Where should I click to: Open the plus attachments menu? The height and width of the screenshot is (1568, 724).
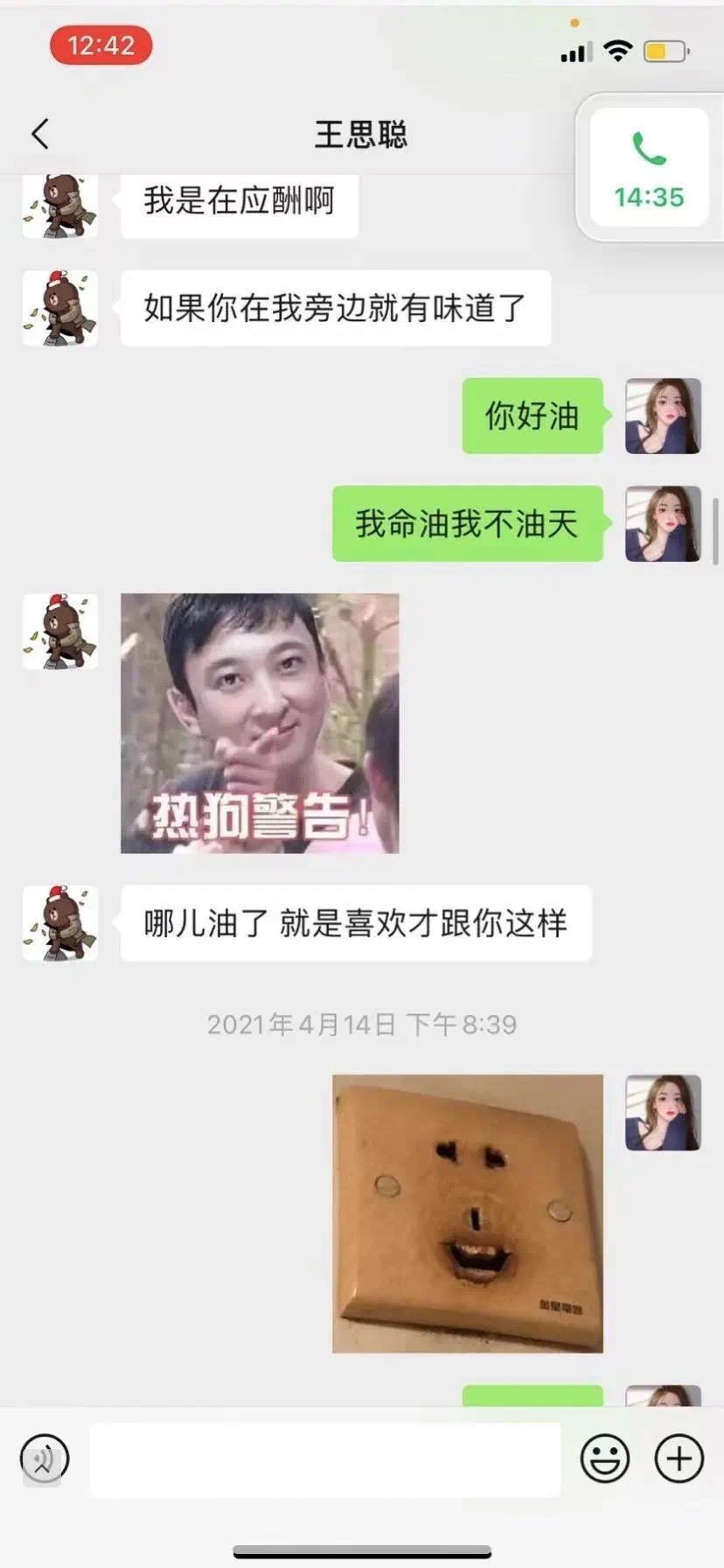[x=679, y=1459]
